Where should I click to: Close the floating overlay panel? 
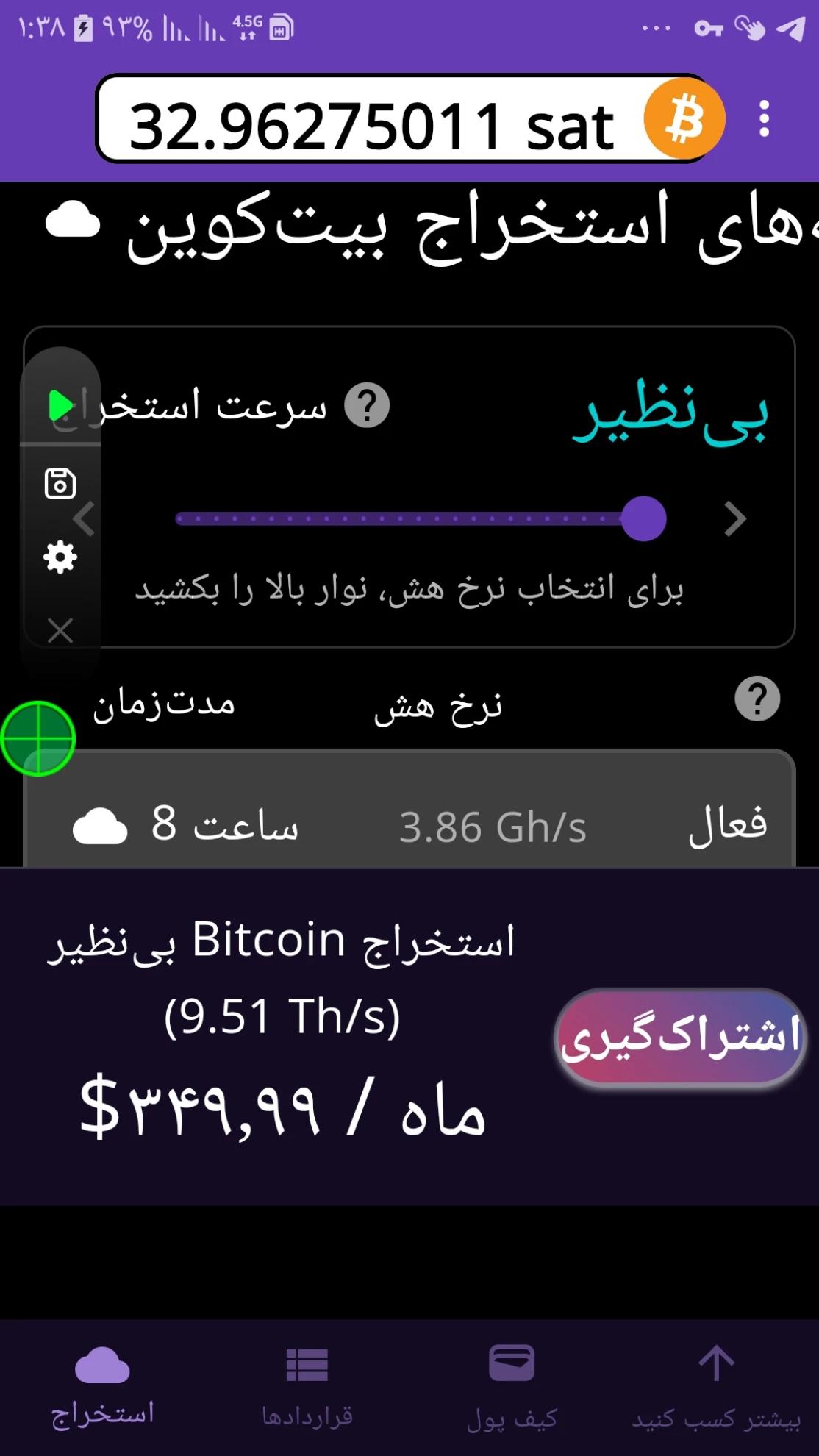click(x=60, y=630)
